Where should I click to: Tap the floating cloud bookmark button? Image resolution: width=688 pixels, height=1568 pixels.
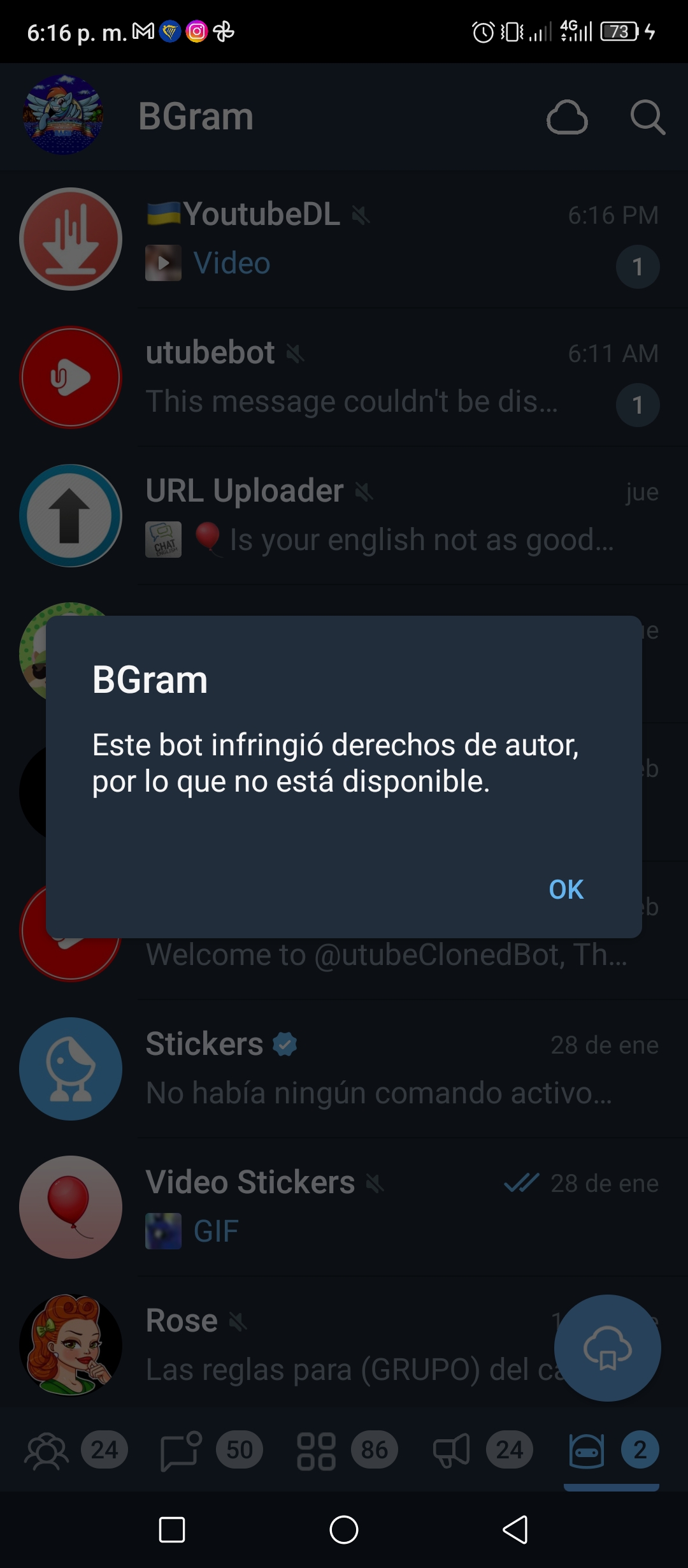pos(607,1348)
